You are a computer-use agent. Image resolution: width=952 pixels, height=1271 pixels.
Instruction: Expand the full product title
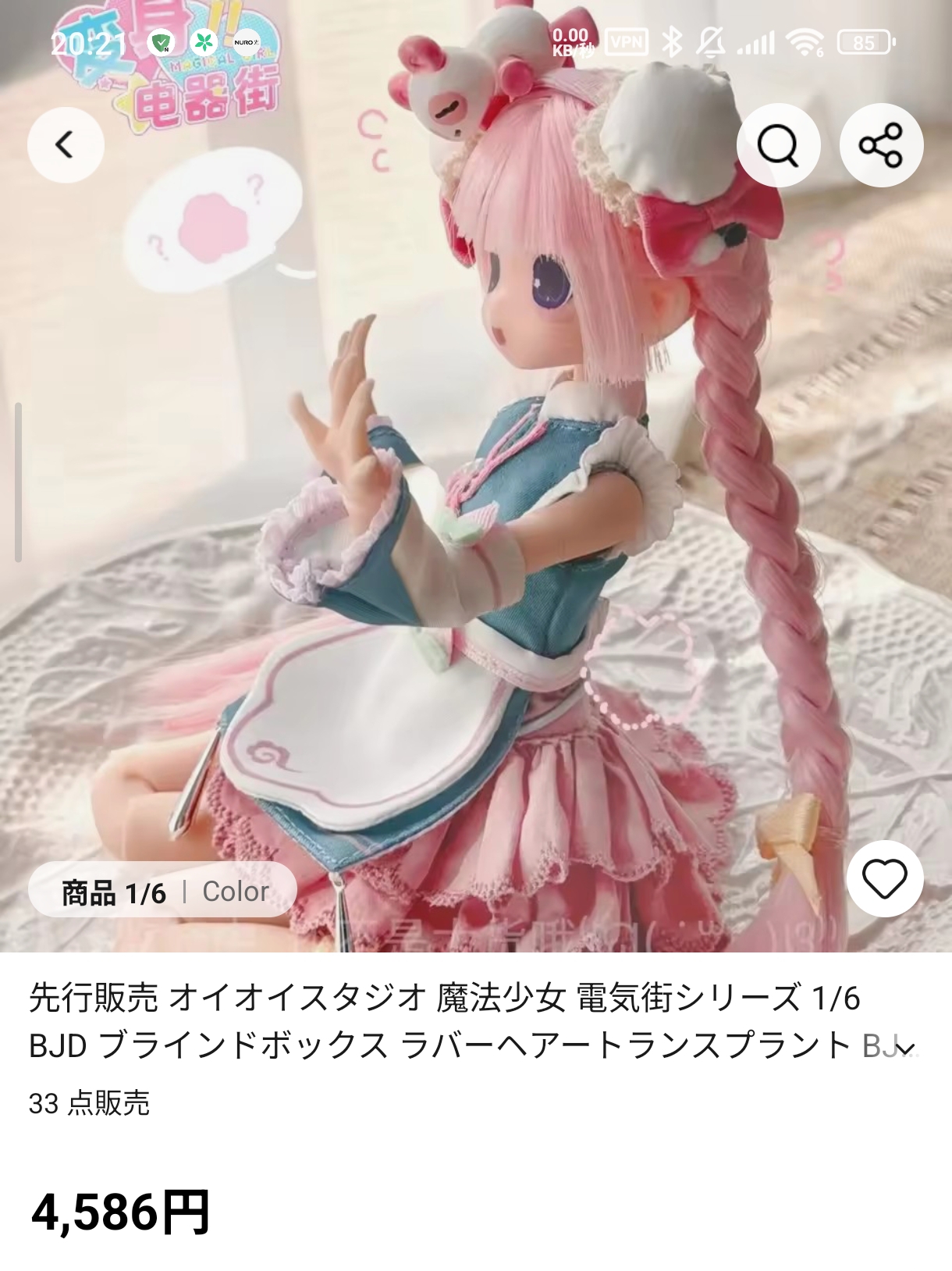pos(905,1048)
